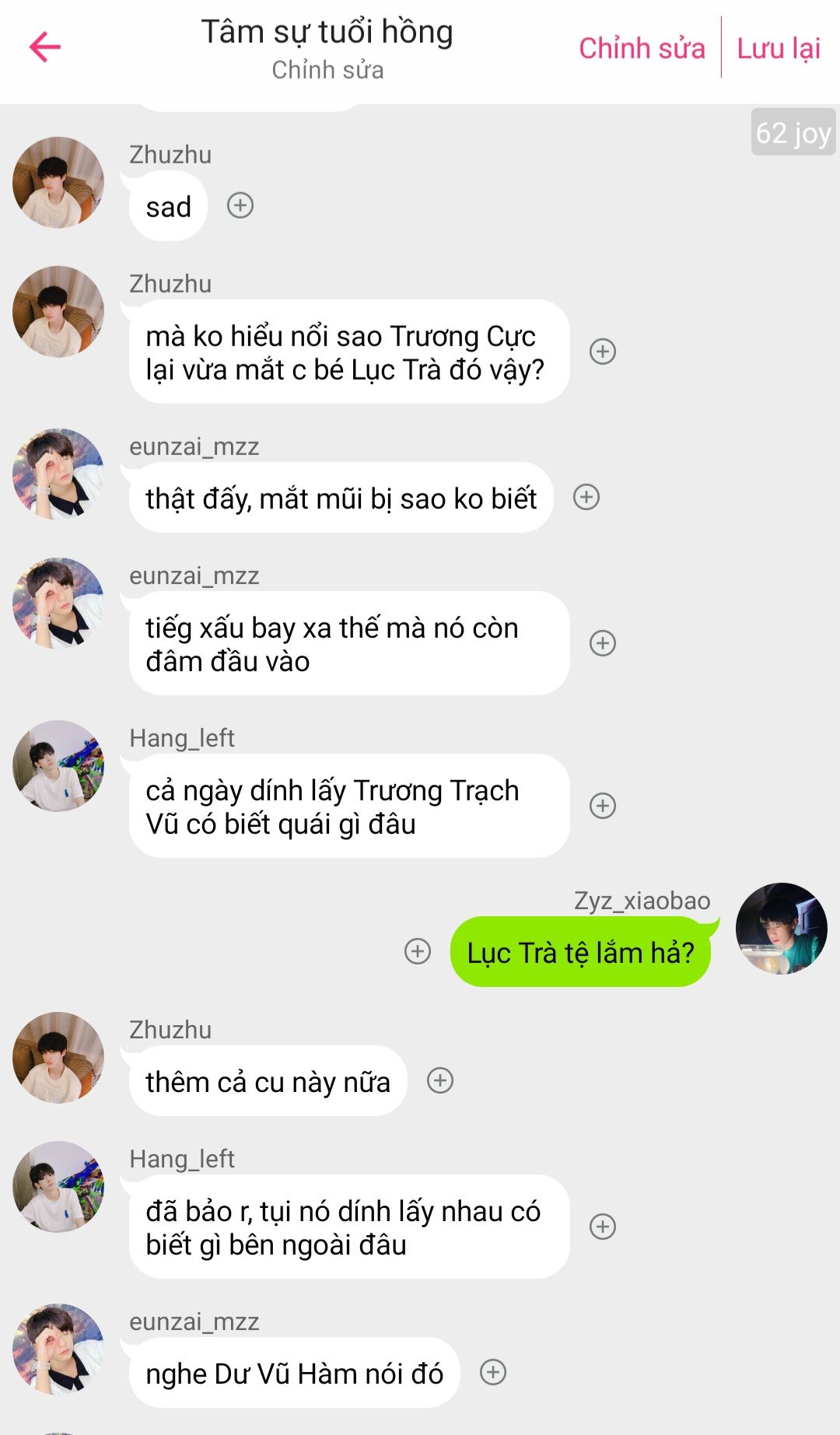This screenshot has width=840, height=1435.
Task: Tap the plus icon next to "sad"
Action: [x=240, y=205]
